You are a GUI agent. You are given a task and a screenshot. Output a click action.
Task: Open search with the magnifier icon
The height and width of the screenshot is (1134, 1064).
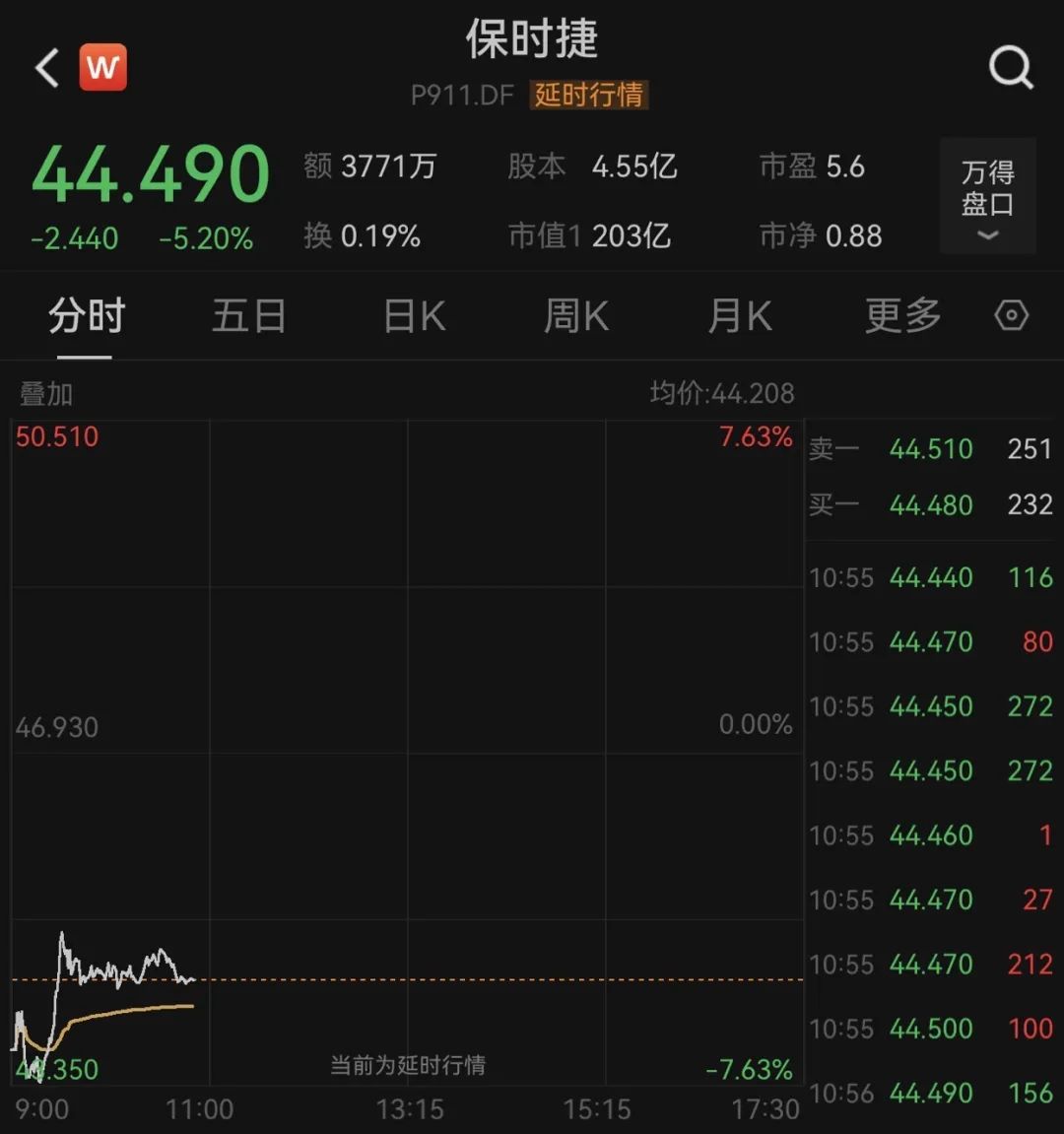[1009, 67]
